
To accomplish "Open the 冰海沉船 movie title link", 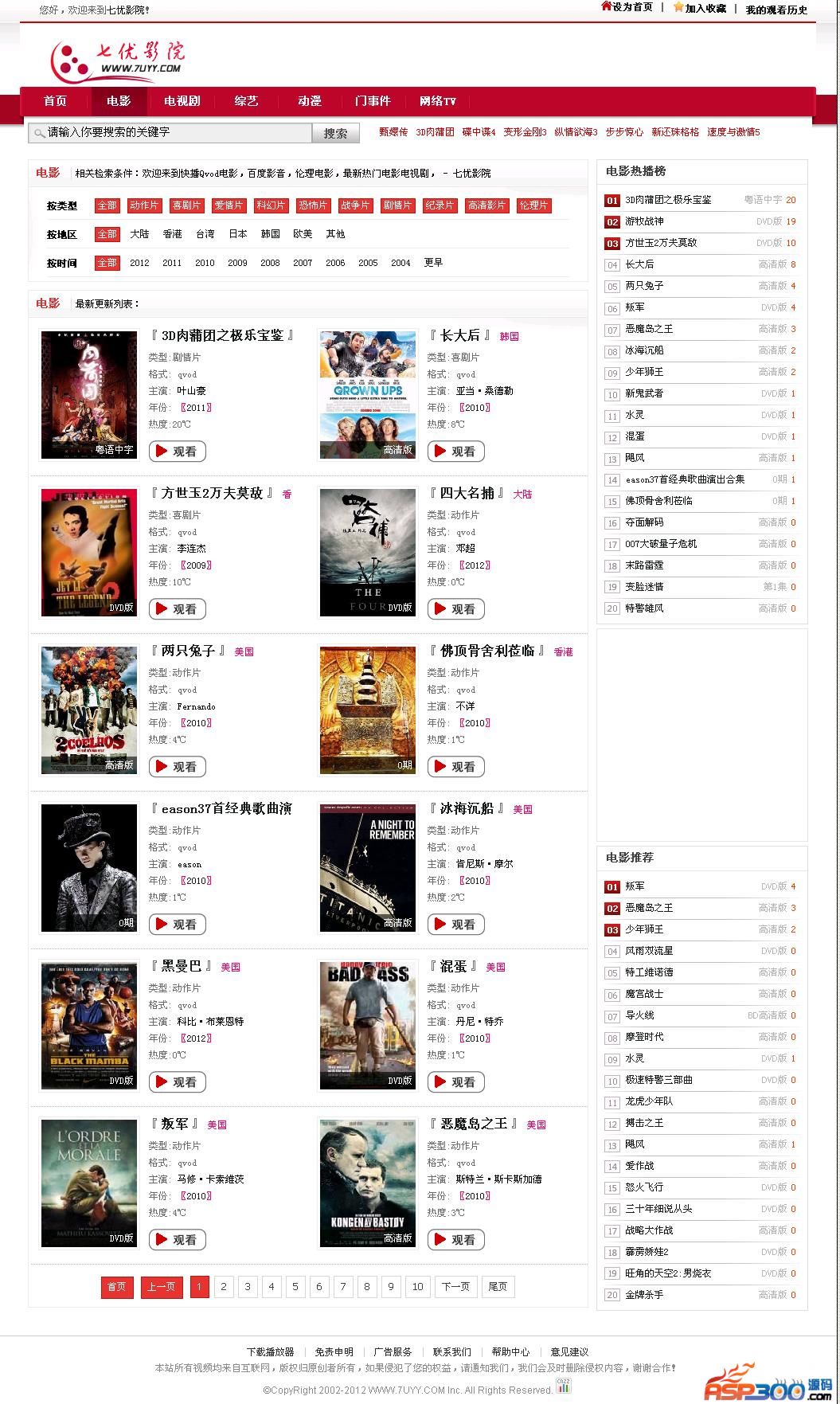I will pyautogui.click(x=467, y=808).
